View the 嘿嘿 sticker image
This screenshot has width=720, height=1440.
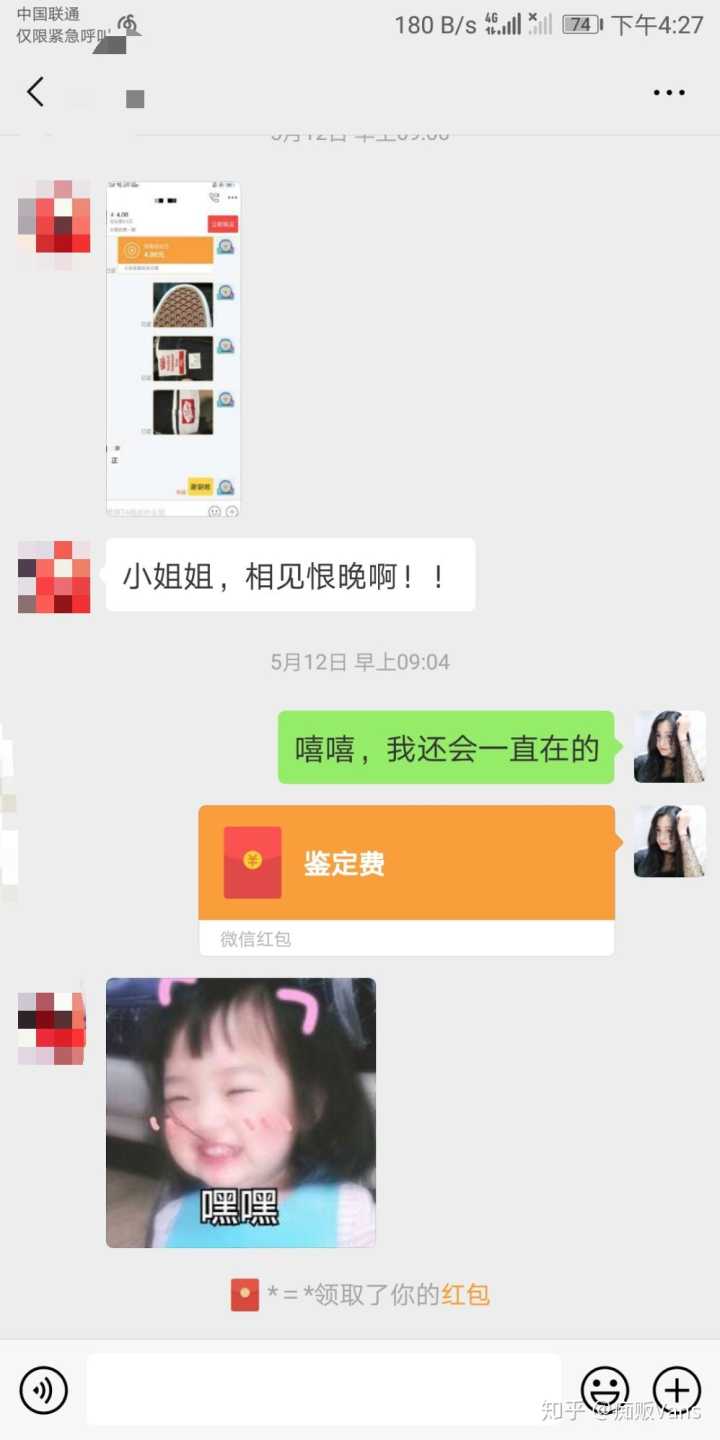(241, 1112)
